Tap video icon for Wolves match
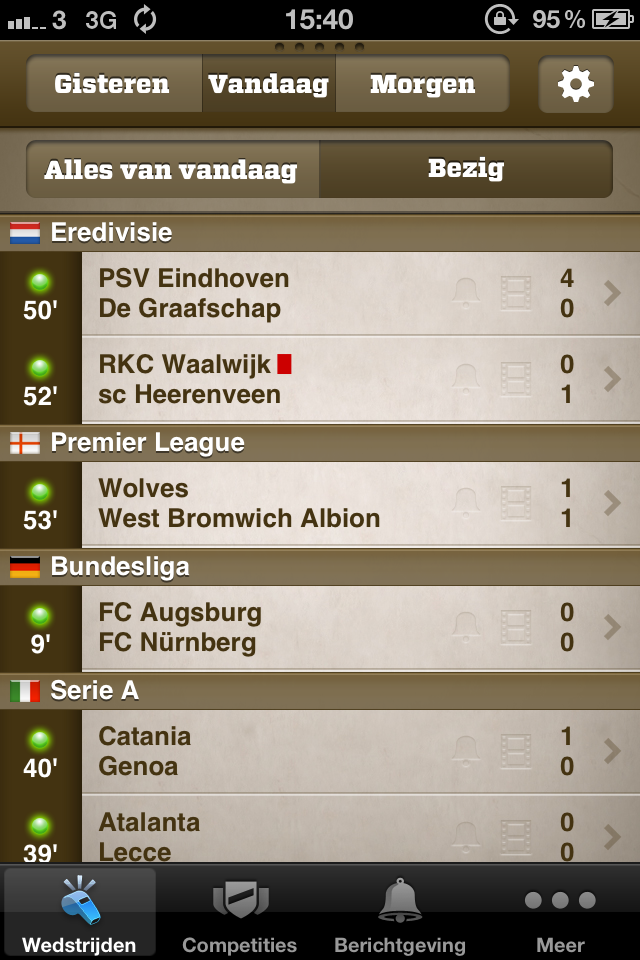 coord(516,504)
